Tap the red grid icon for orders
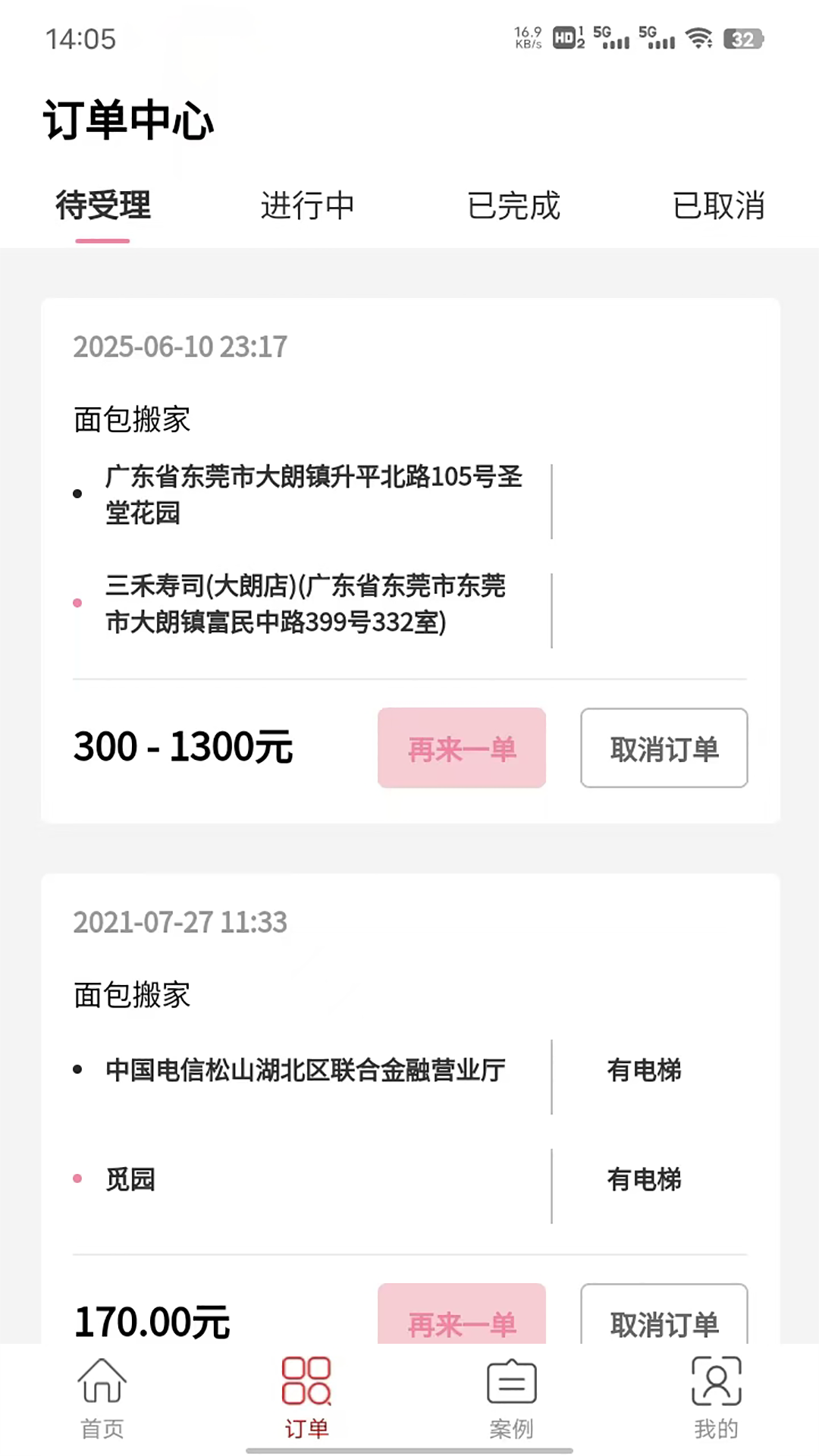819x1456 pixels. [306, 1384]
